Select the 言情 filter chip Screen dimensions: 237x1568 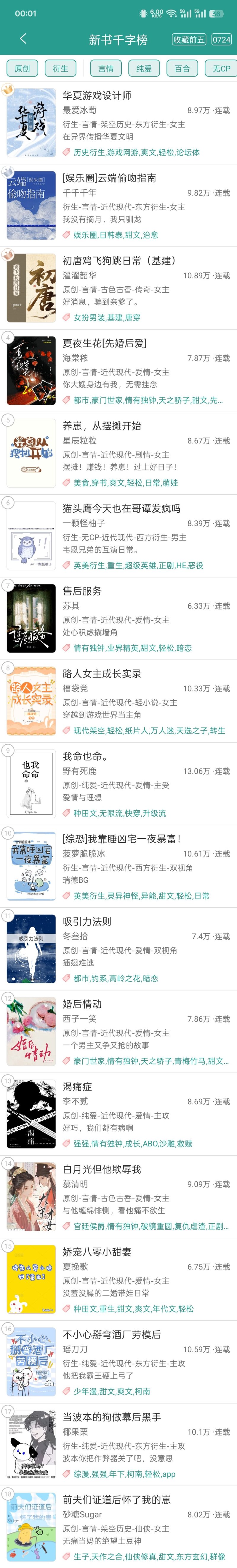tap(106, 68)
